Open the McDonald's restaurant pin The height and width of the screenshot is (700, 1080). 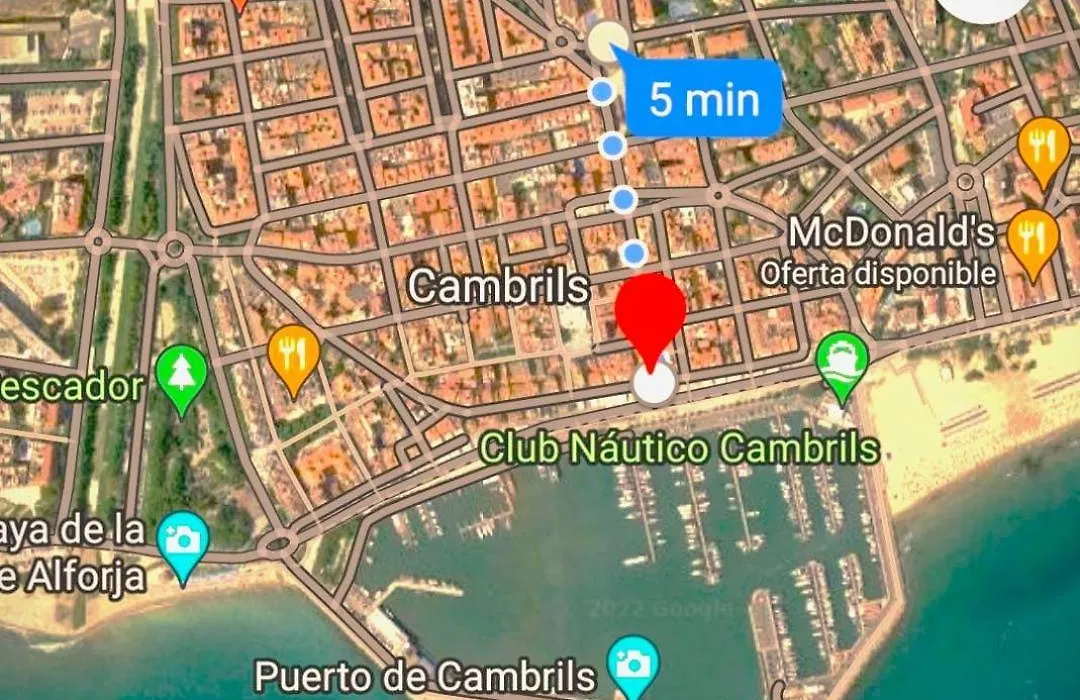click(x=1032, y=238)
